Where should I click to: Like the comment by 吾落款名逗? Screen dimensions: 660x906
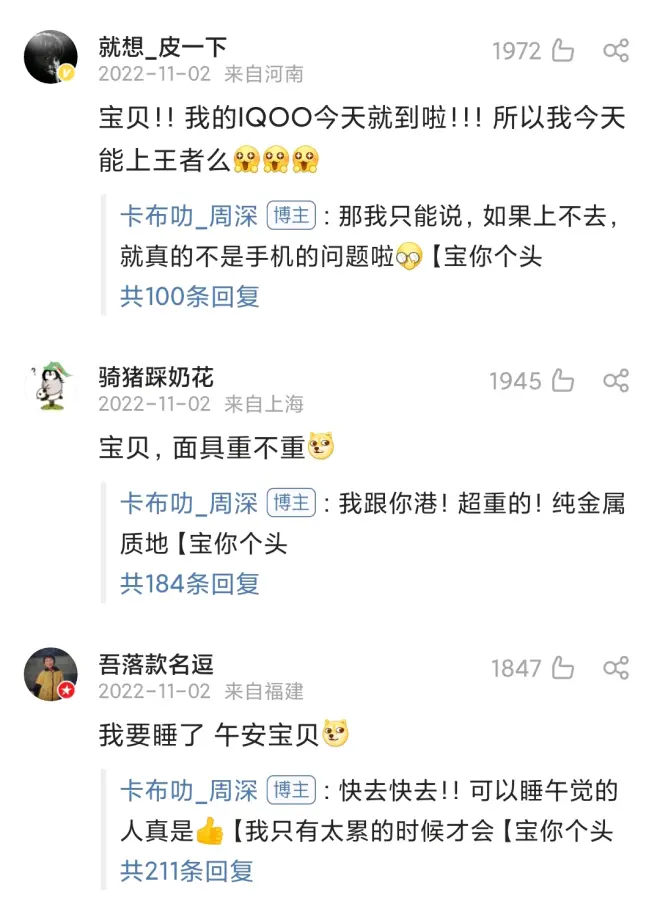click(x=563, y=667)
